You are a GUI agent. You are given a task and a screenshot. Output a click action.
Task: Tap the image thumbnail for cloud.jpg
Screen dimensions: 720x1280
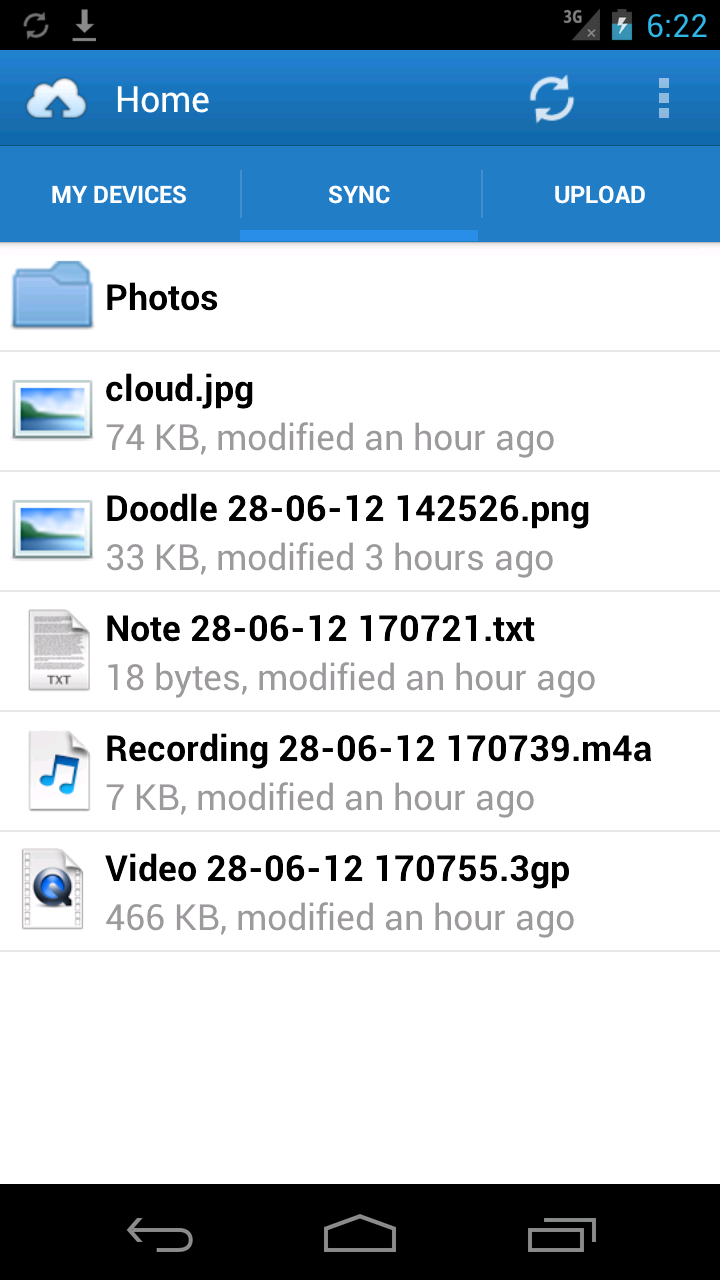pyautogui.click(x=51, y=408)
